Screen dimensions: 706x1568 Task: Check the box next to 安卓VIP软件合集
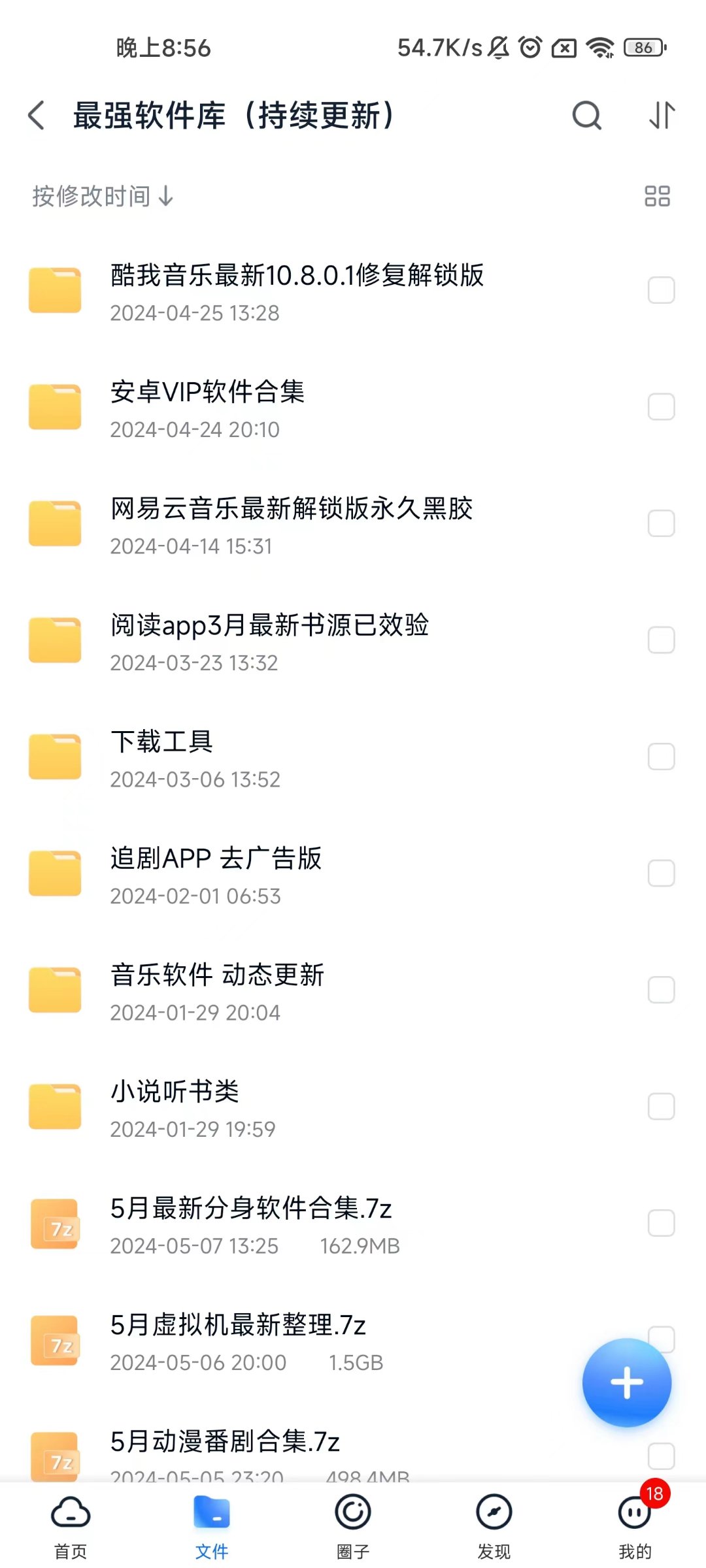pos(660,407)
